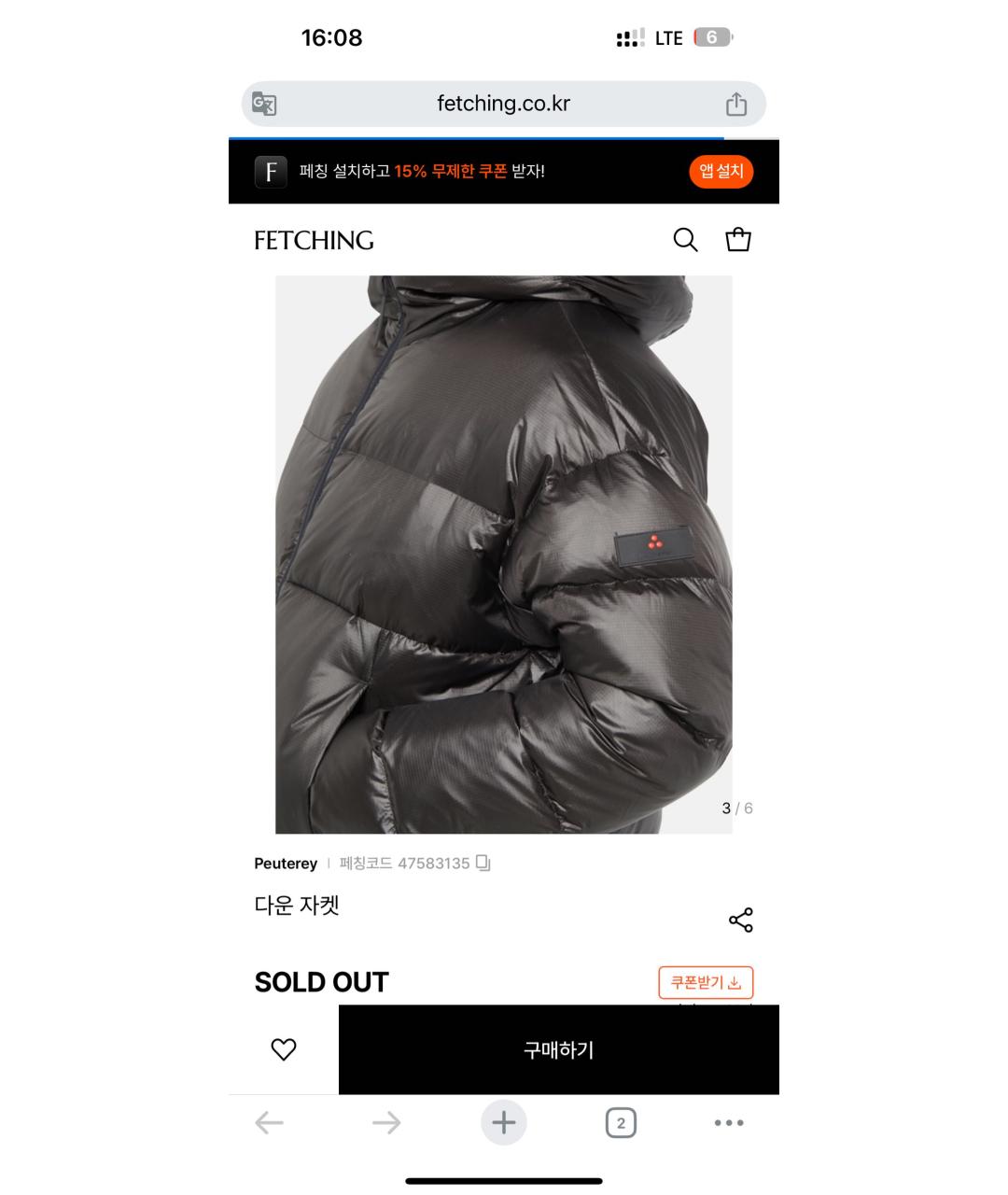Open the jacket product image
This screenshot has width=1008, height=1195.
503,554
